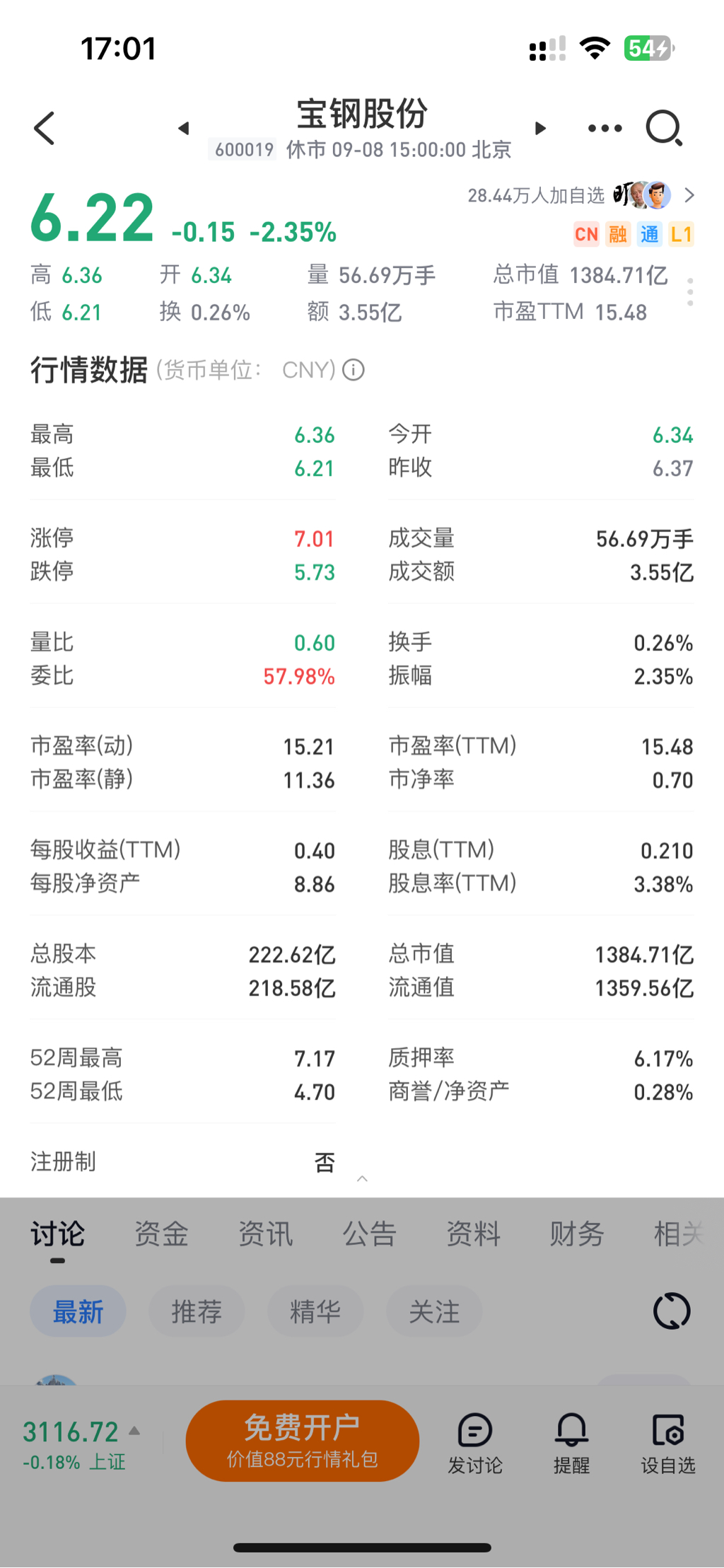The height and width of the screenshot is (1568, 724).
Task: Open 设自选 to add stock to watchlist
Action: click(x=668, y=1443)
